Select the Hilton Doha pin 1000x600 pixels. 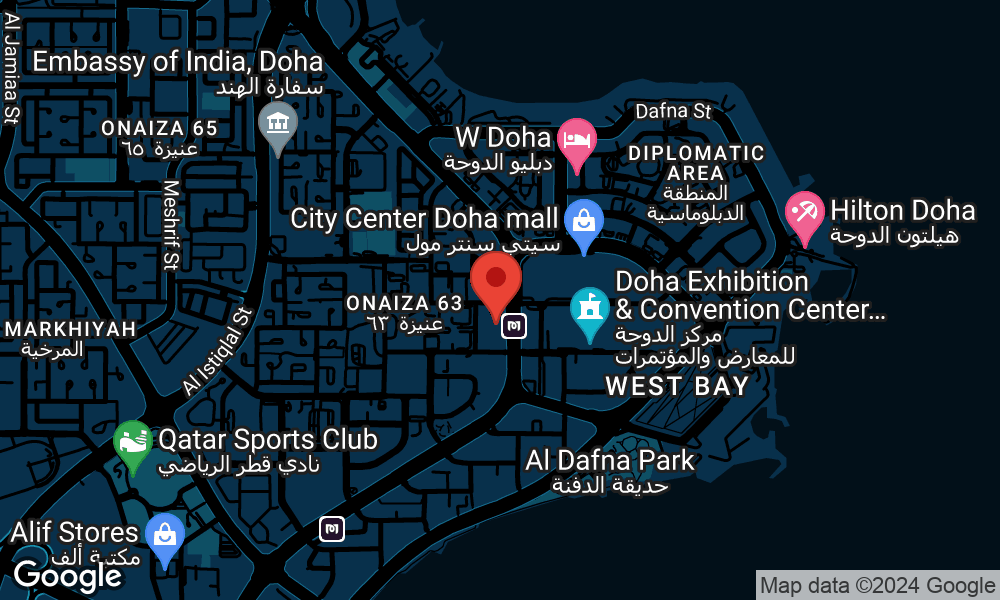click(804, 214)
